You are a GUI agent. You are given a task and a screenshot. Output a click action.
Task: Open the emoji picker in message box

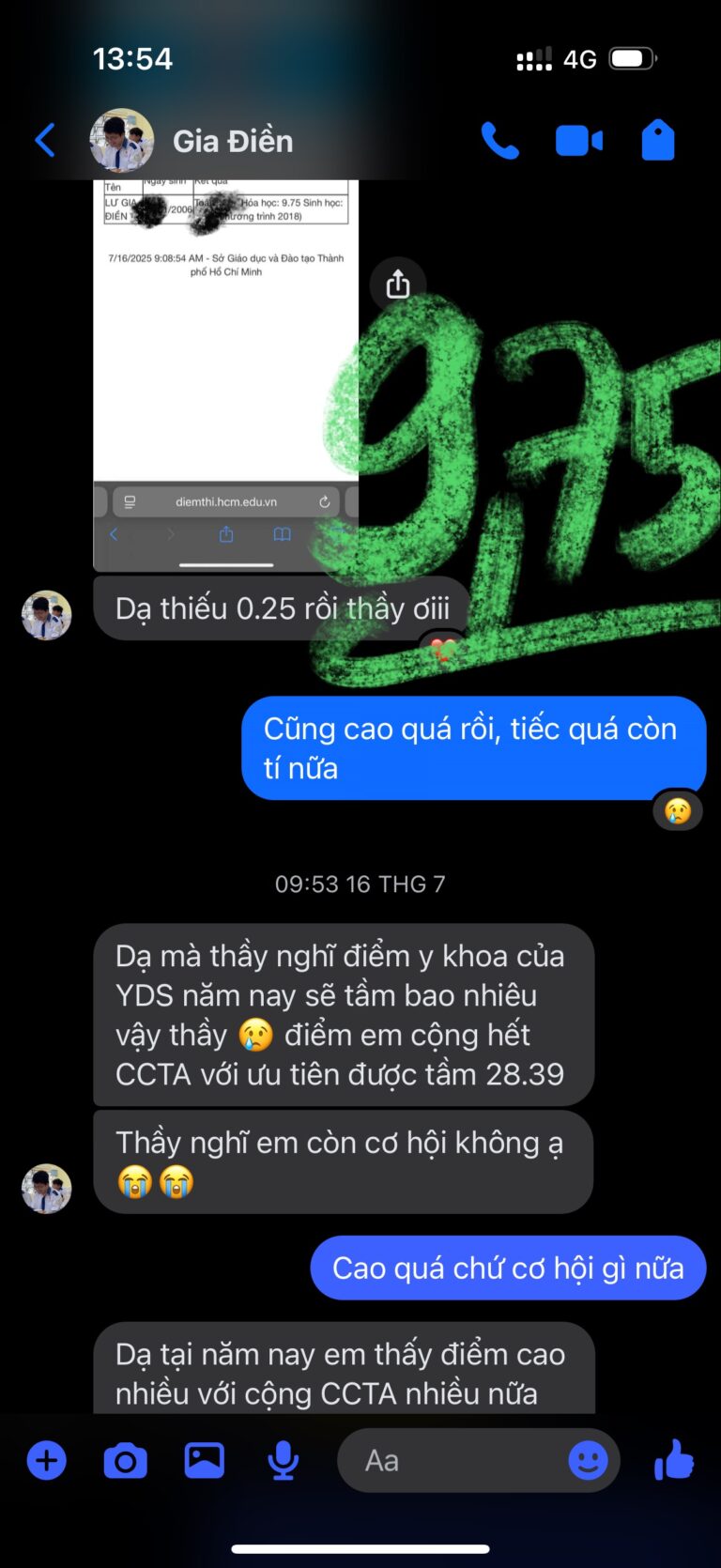point(588,1461)
